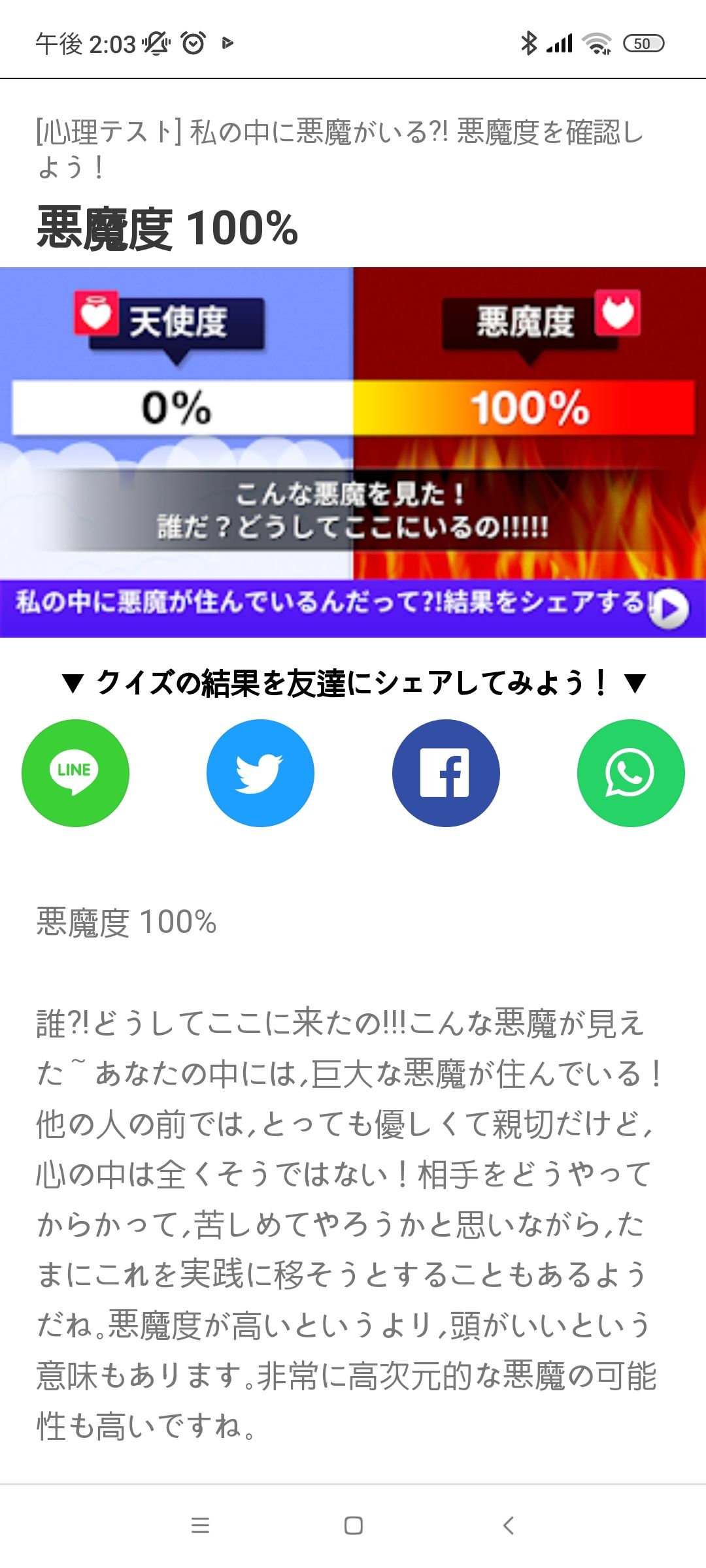Share the result on Twitter
The width and height of the screenshot is (706, 1568).
260,773
